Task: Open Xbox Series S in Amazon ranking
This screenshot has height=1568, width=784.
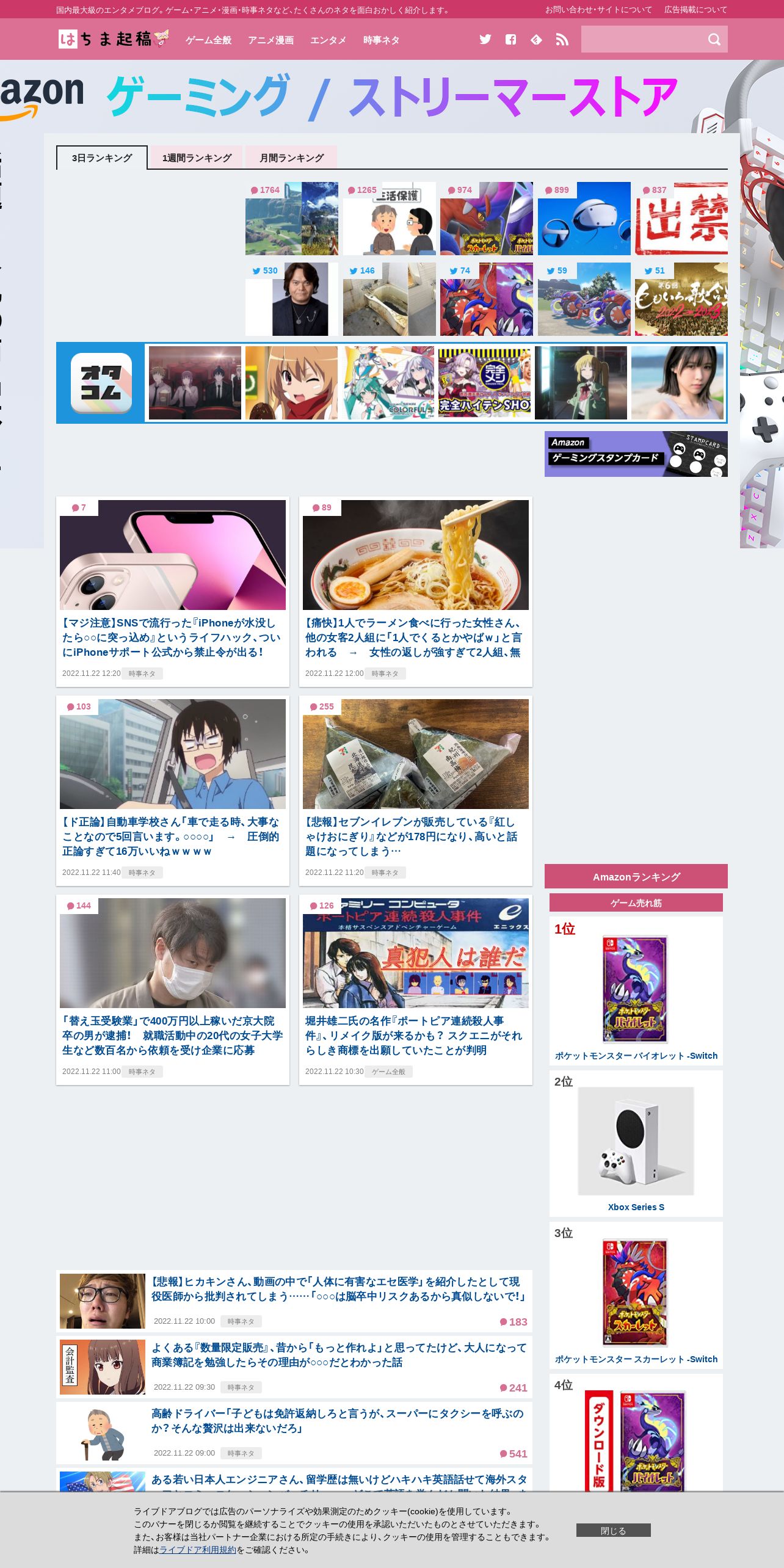Action: click(x=636, y=1207)
